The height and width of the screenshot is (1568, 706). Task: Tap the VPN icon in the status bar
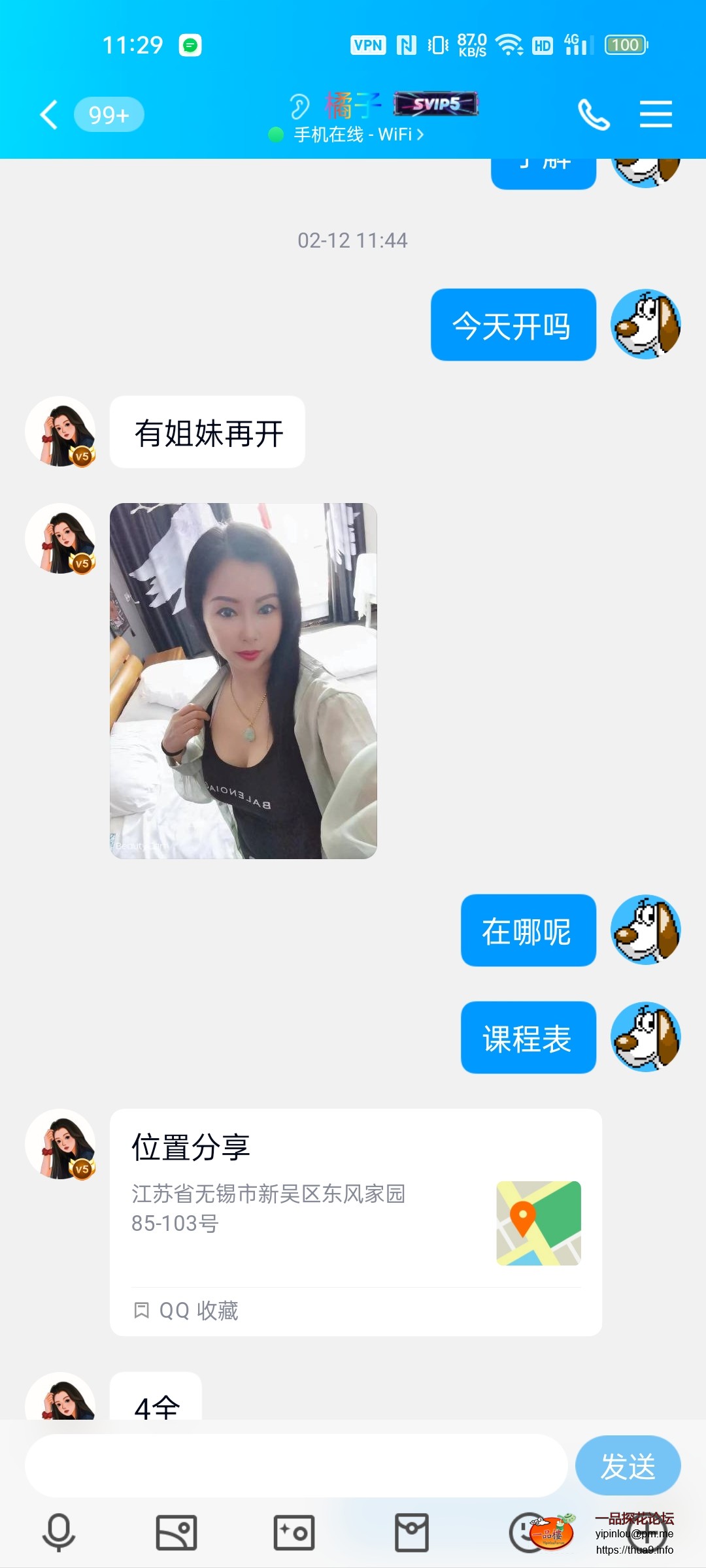tap(368, 44)
